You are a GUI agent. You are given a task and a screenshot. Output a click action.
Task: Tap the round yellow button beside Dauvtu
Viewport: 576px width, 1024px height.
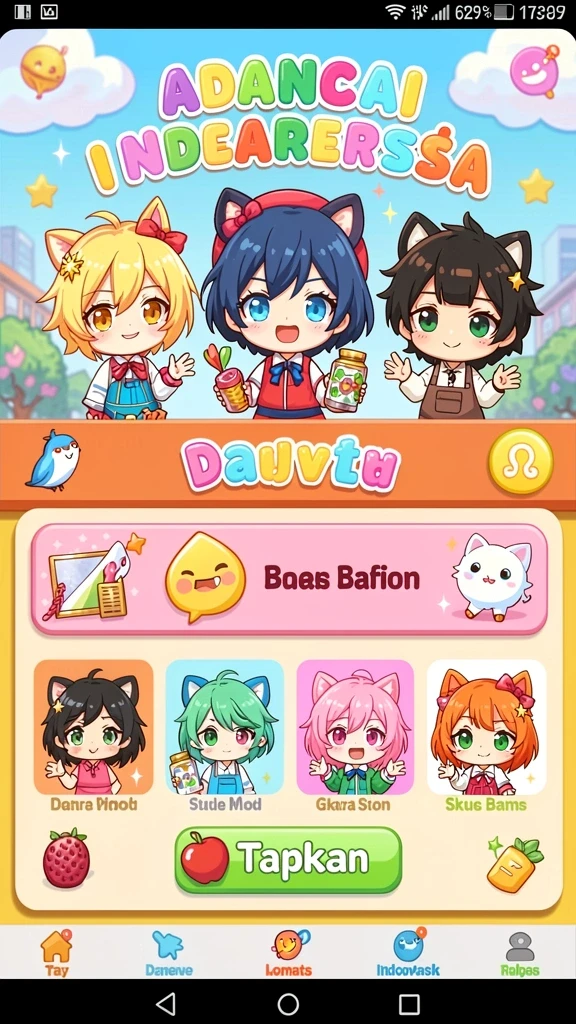520,461
